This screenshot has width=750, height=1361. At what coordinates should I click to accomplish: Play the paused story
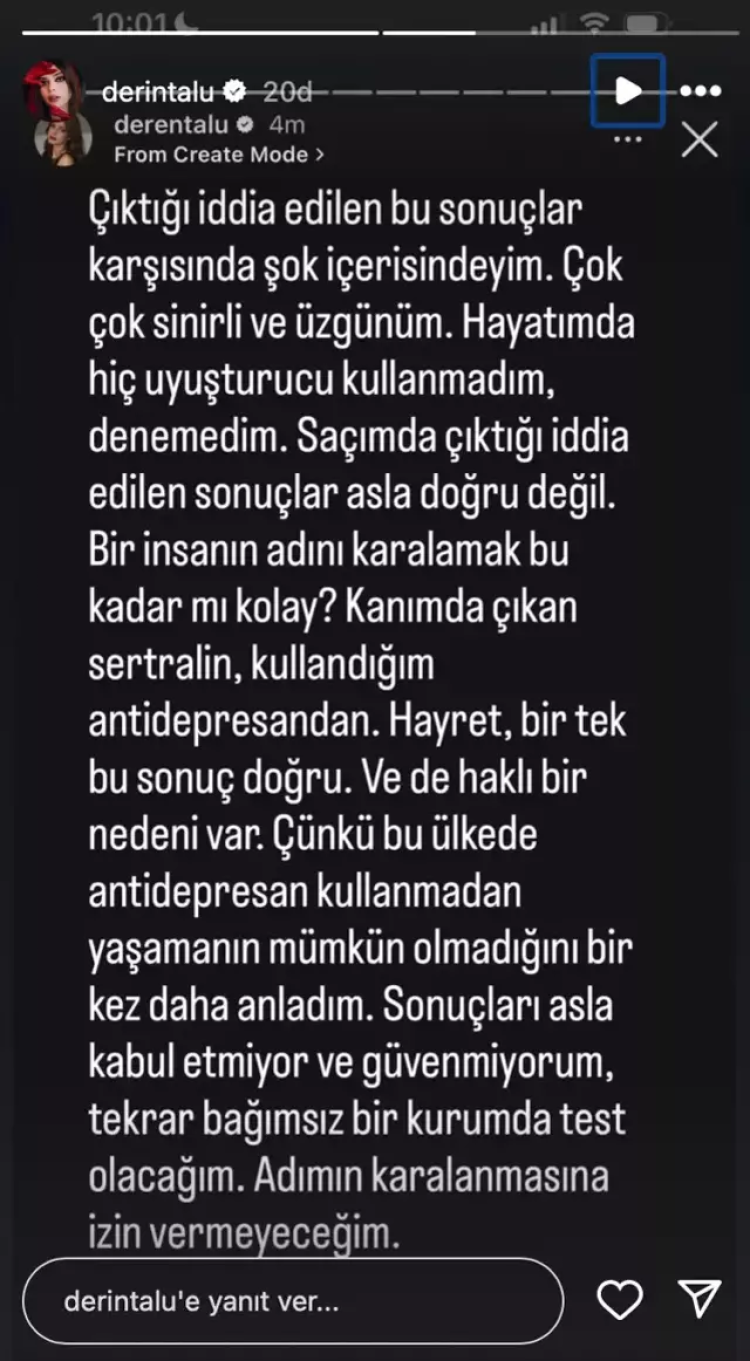tap(628, 91)
